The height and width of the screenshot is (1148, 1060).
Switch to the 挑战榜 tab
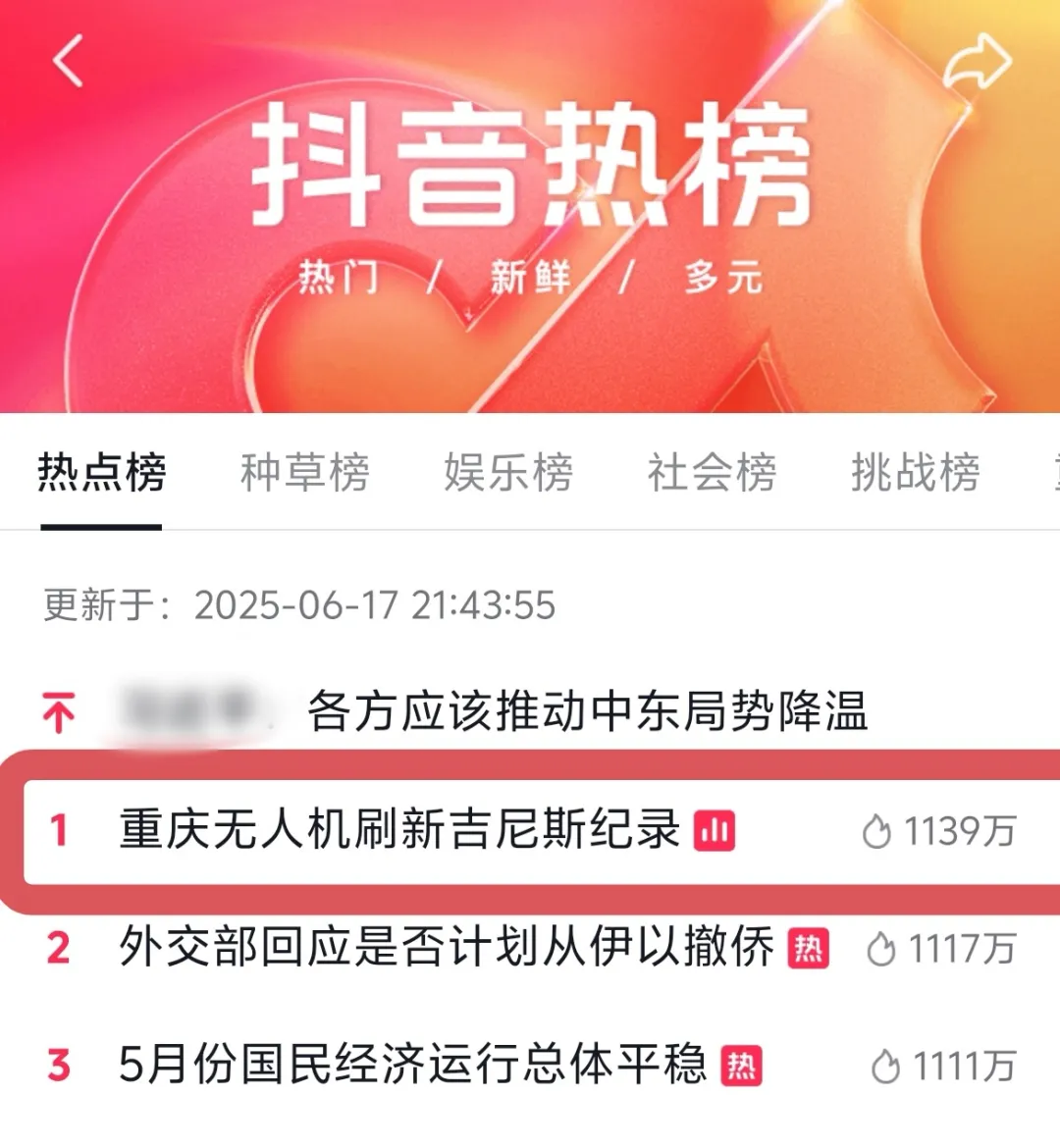pyautogui.click(x=915, y=473)
